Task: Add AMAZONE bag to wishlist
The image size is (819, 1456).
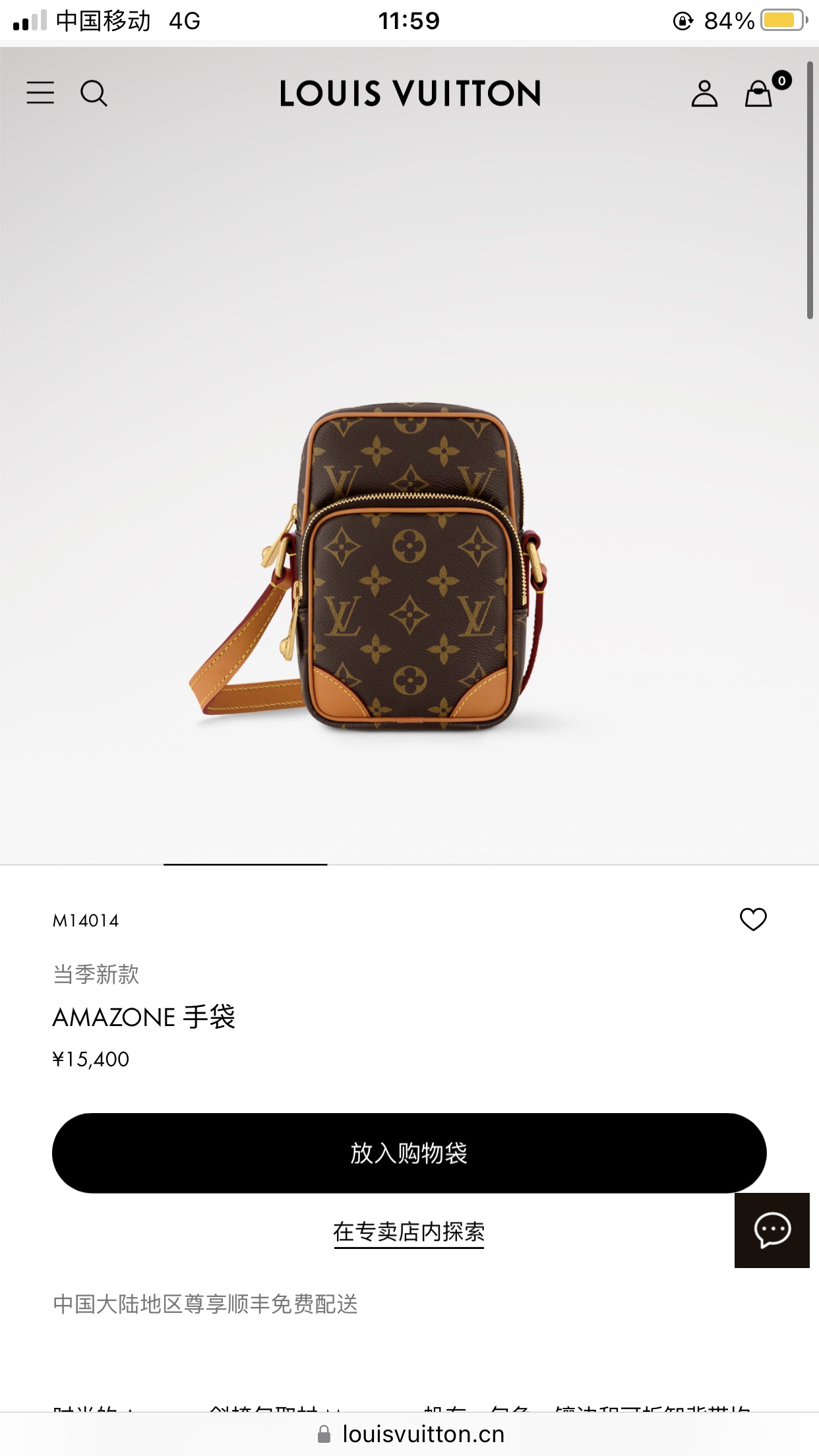Action: click(753, 919)
